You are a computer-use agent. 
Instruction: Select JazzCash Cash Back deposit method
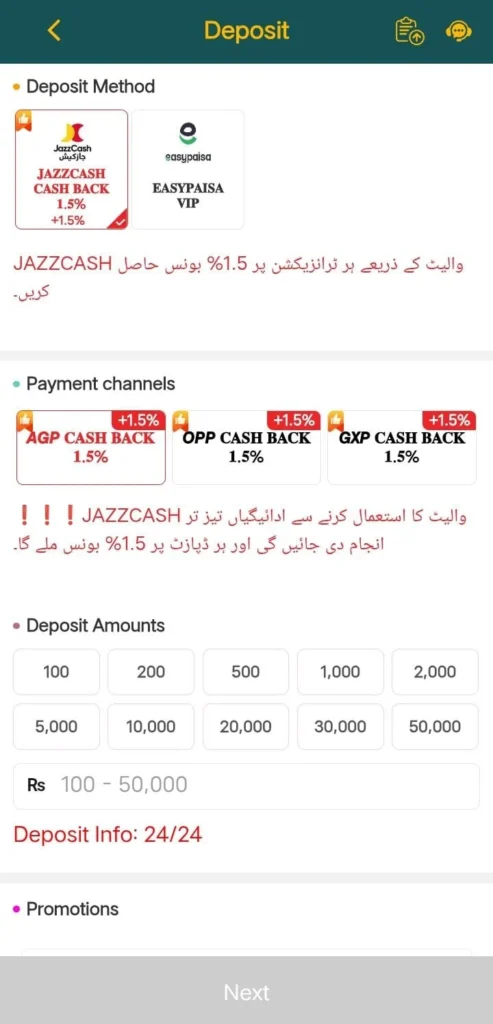[x=71, y=170]
